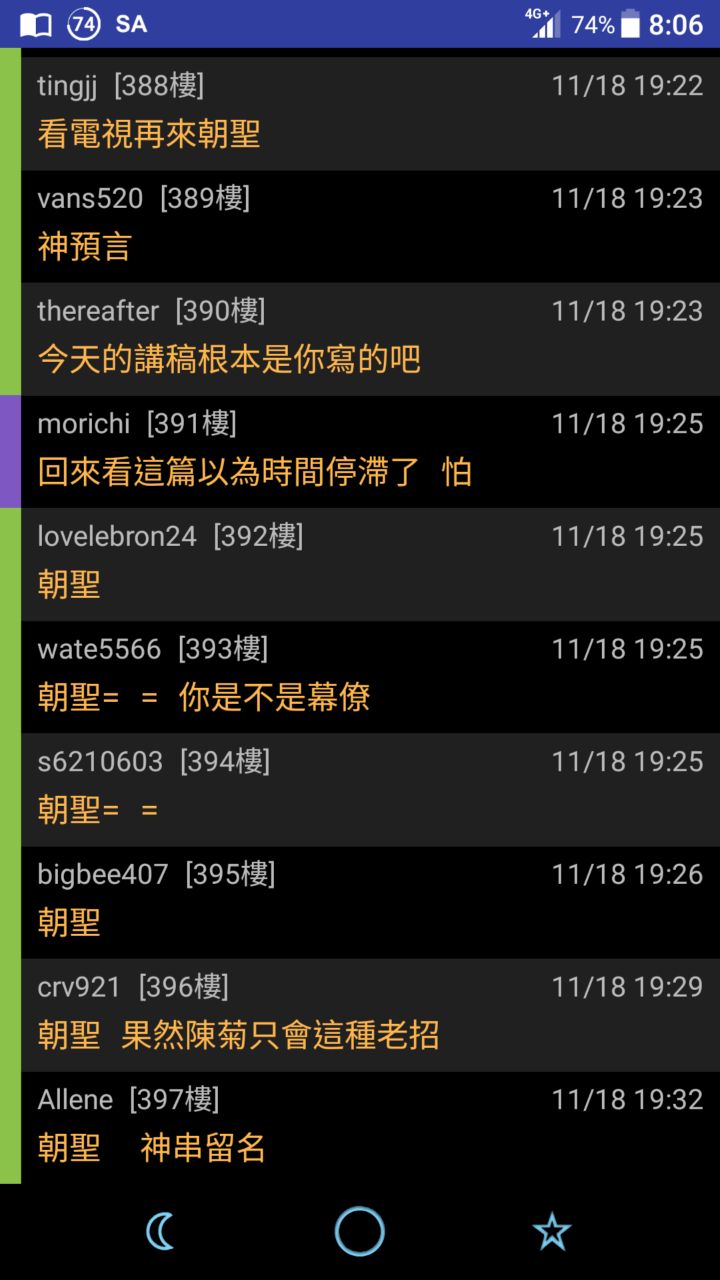Tap Allene's comment on floor 397
Screen dimensions: 720x1280
tap(370, 1127)
